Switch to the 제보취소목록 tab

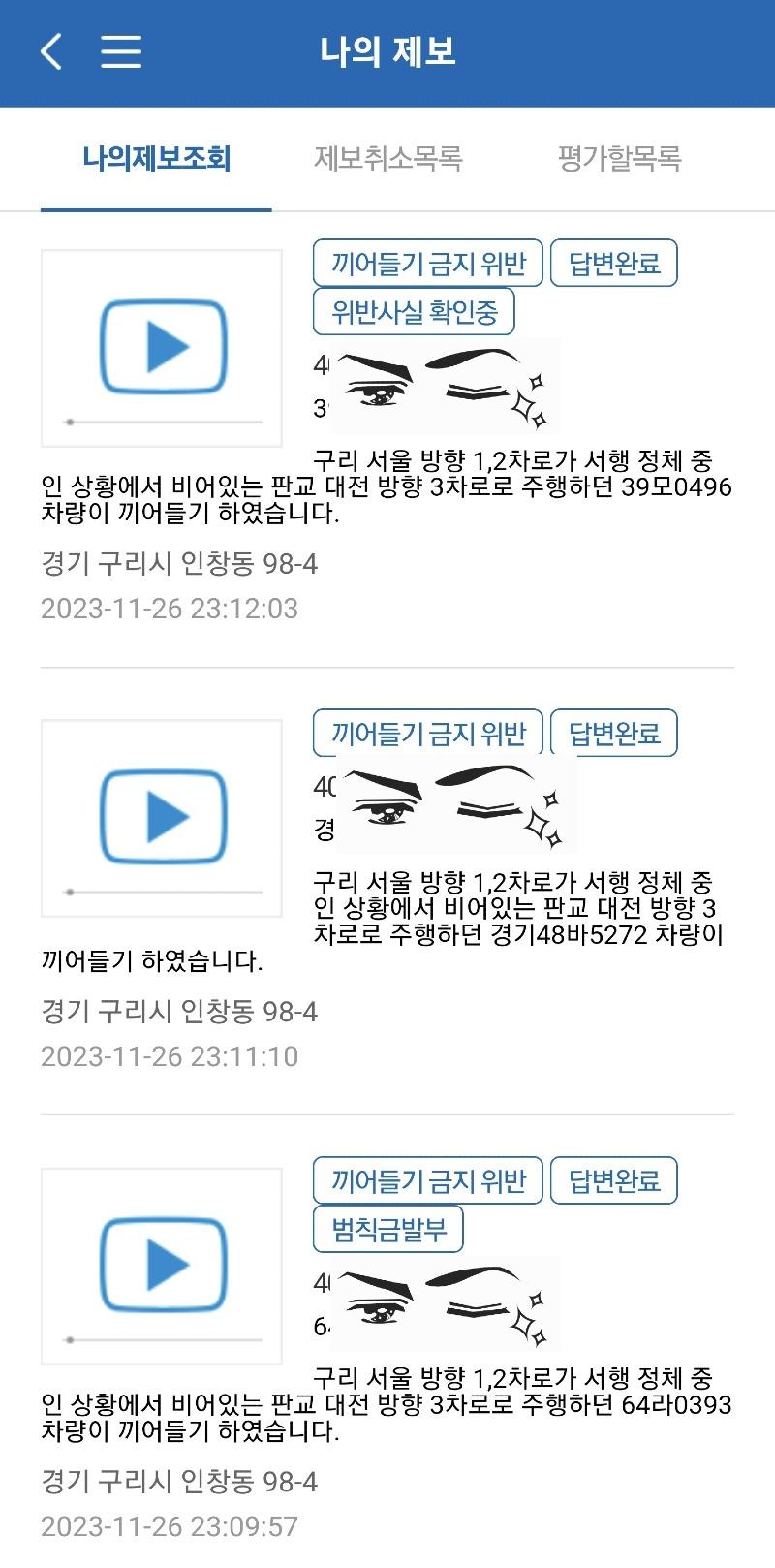coord(387,158)
